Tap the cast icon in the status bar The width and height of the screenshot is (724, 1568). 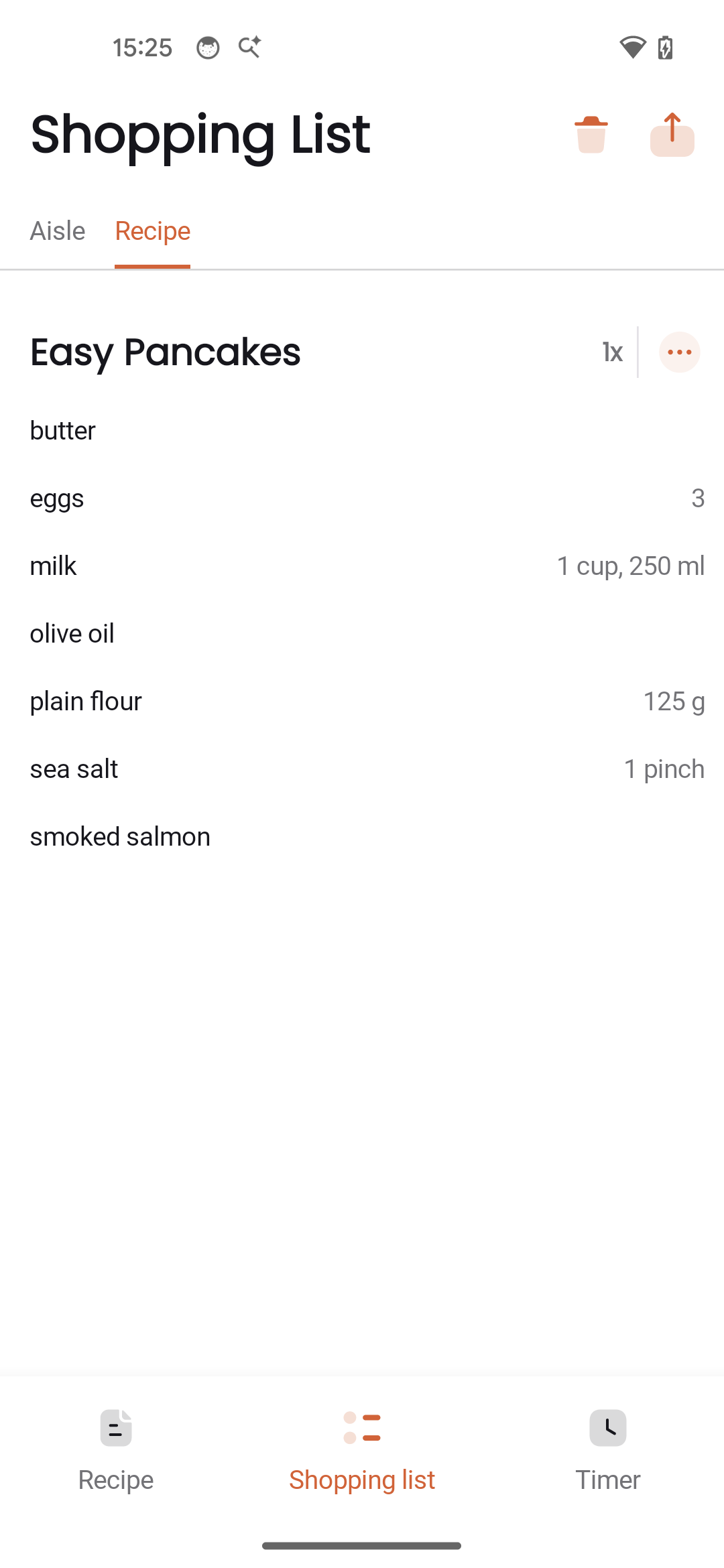pos(249,47)
